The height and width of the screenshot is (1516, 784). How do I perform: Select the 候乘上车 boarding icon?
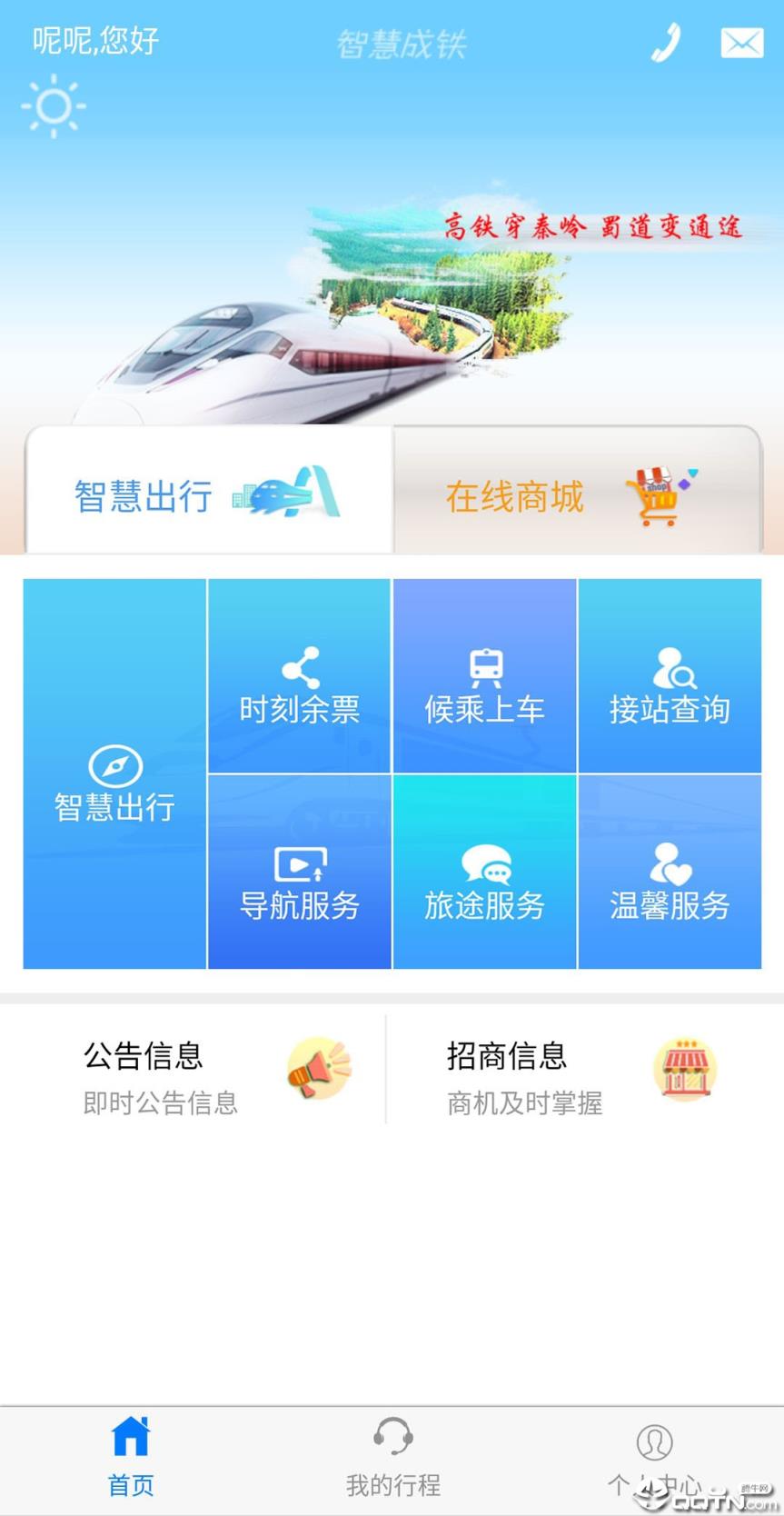click(485, 676)
